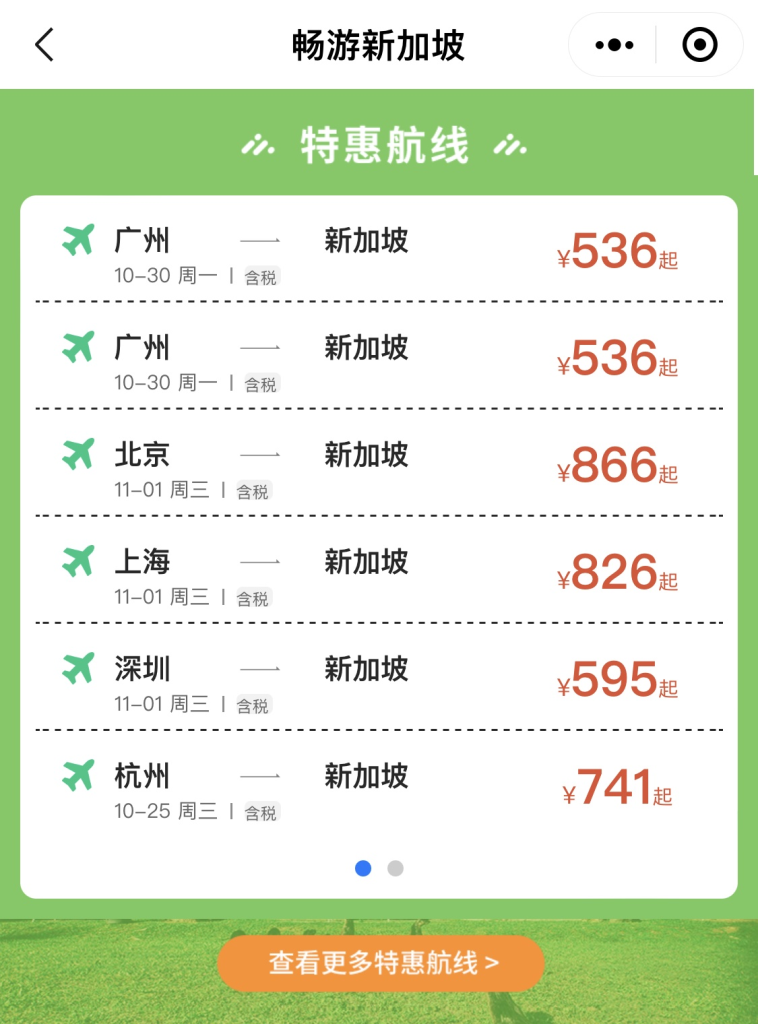This screenshot has width=758, height=1024.
Task: Open the three-dot more options menu
Action: coord(613,44)
